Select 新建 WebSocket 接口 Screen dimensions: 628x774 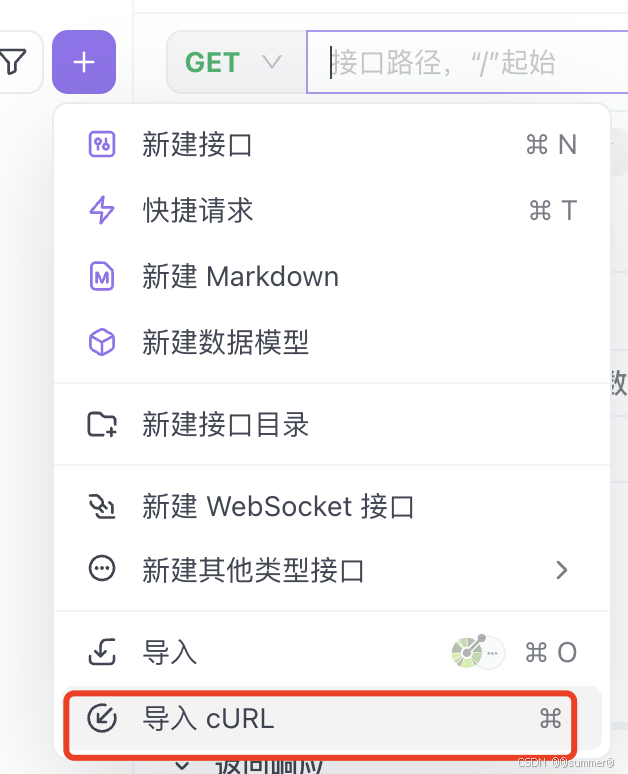pyautogui.click(x=277, y=507)
